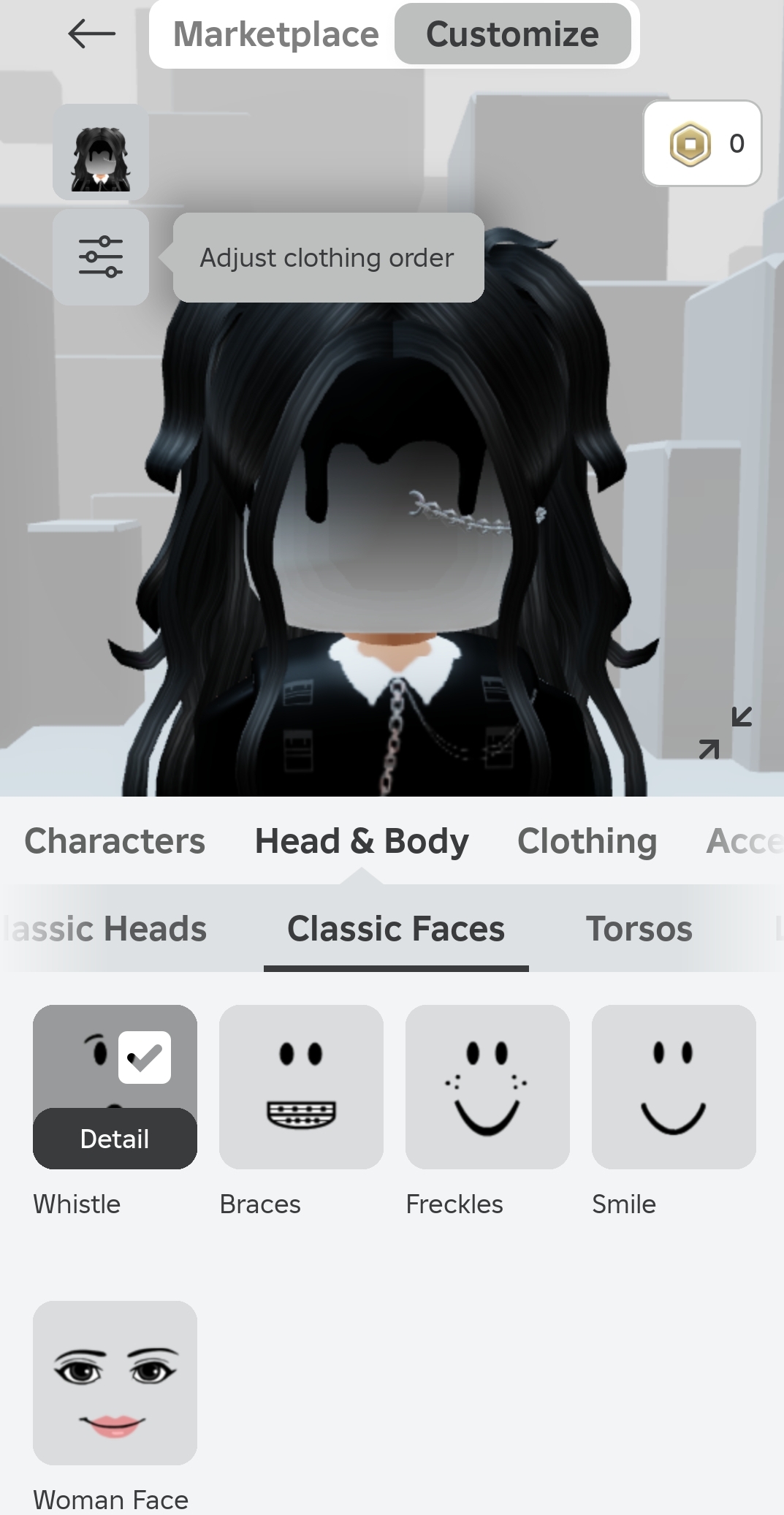The image size is (784, 1515).
Task: Open the adjust clothing order sliders
Action: tap(101, 257)
